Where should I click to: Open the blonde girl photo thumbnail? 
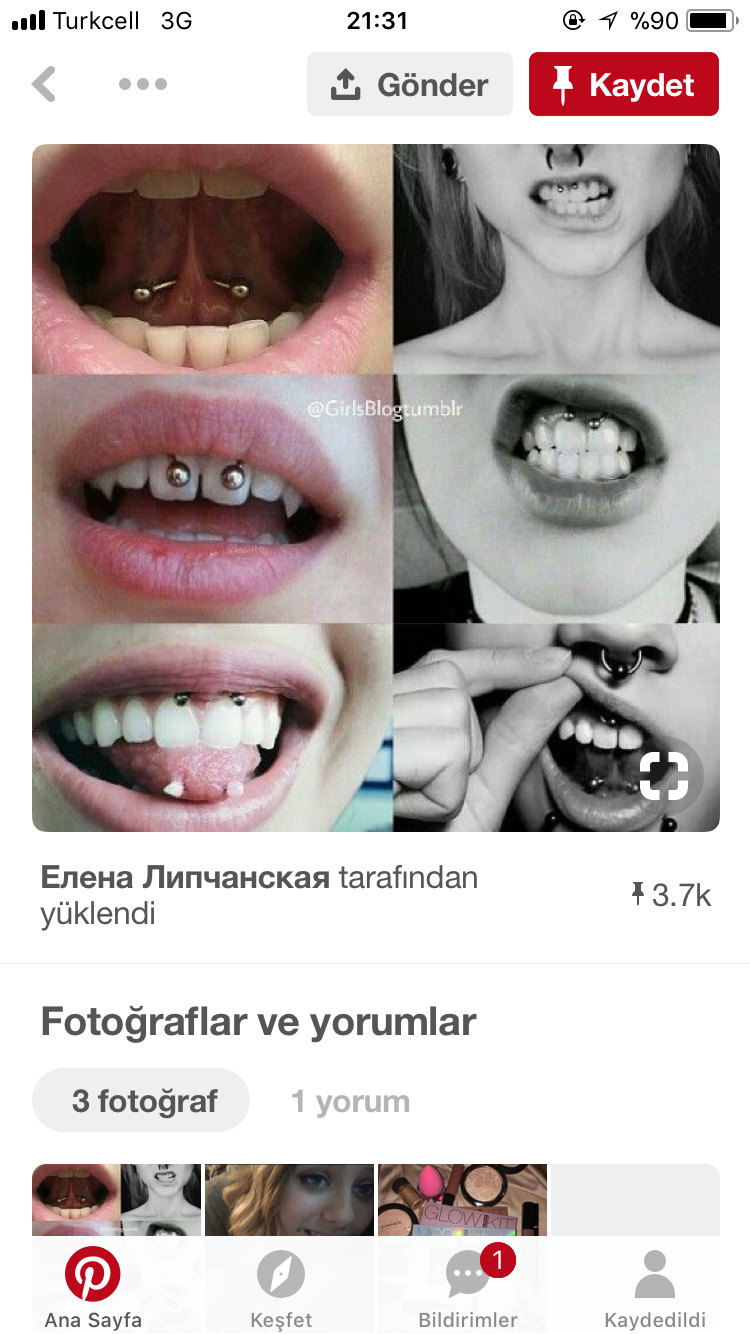point(290,1200)
